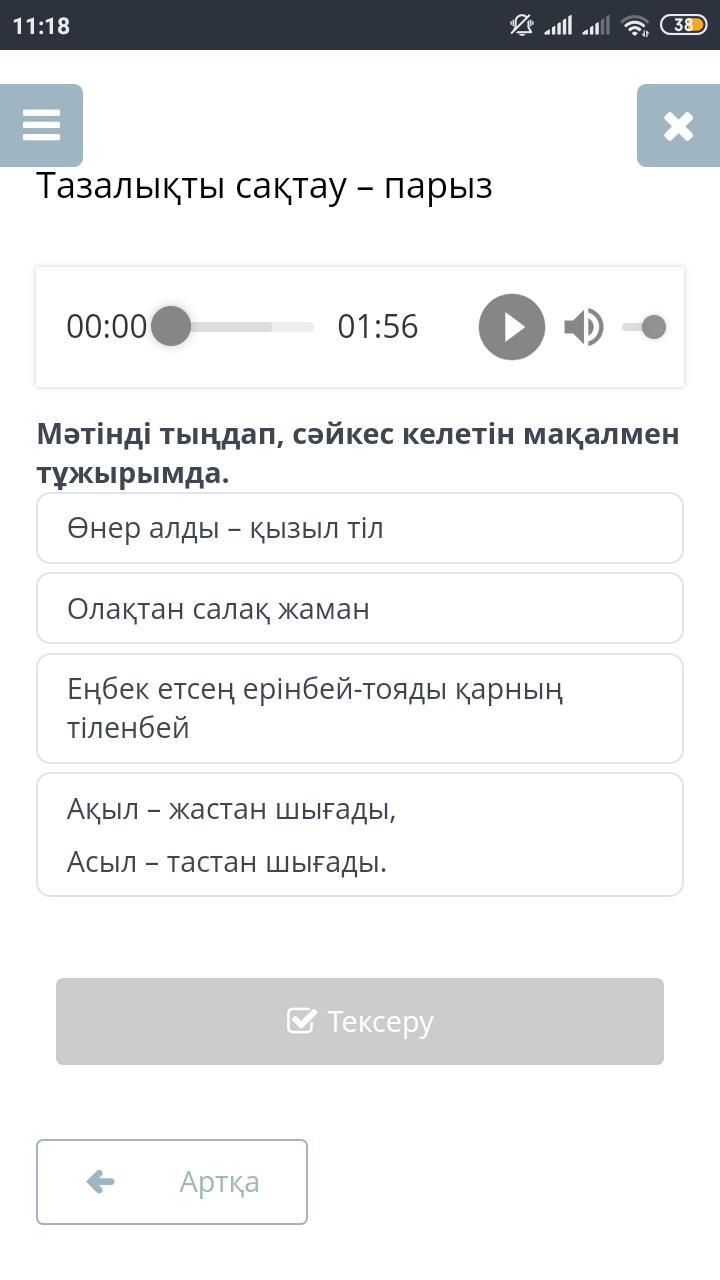Tap the Тексеру check button

click(360, 1021)
